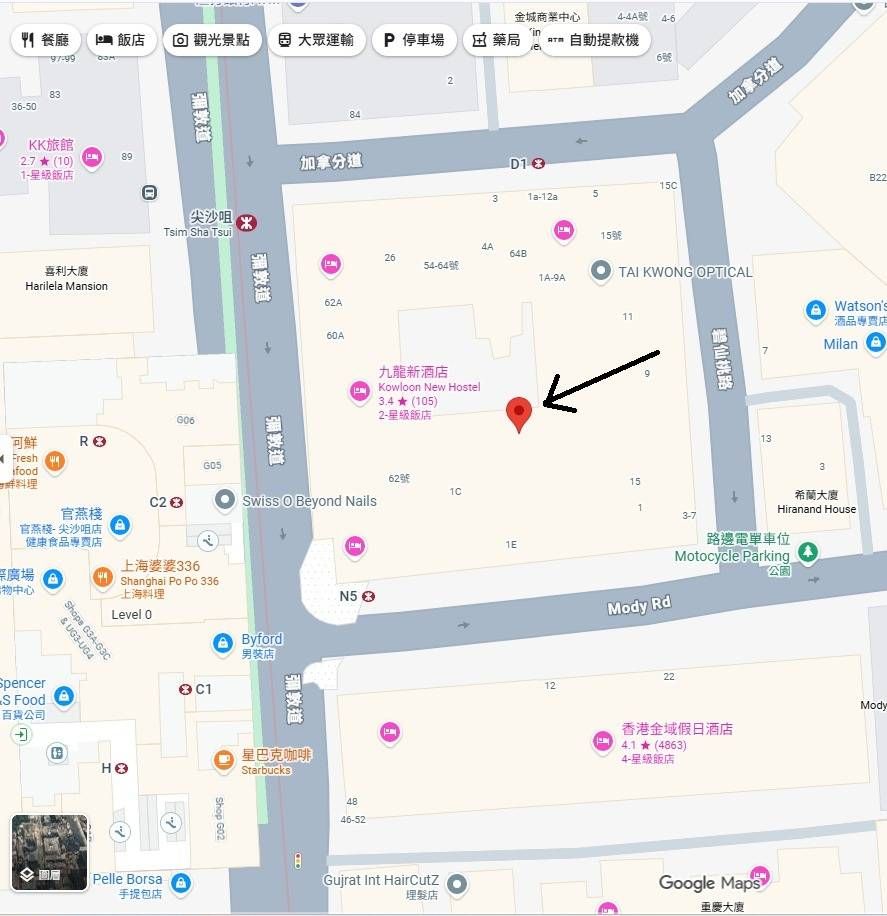The width and height of the screenshot is (887, 916).
Task: Expand the collapsed side panel arrow
Action: click(6, 459)
